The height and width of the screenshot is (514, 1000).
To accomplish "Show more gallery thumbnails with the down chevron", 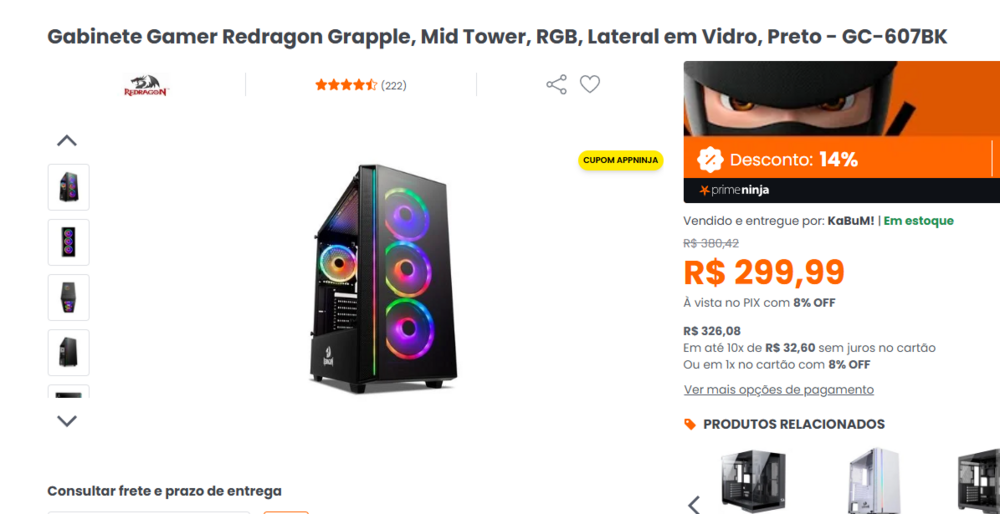I will 67,421.
